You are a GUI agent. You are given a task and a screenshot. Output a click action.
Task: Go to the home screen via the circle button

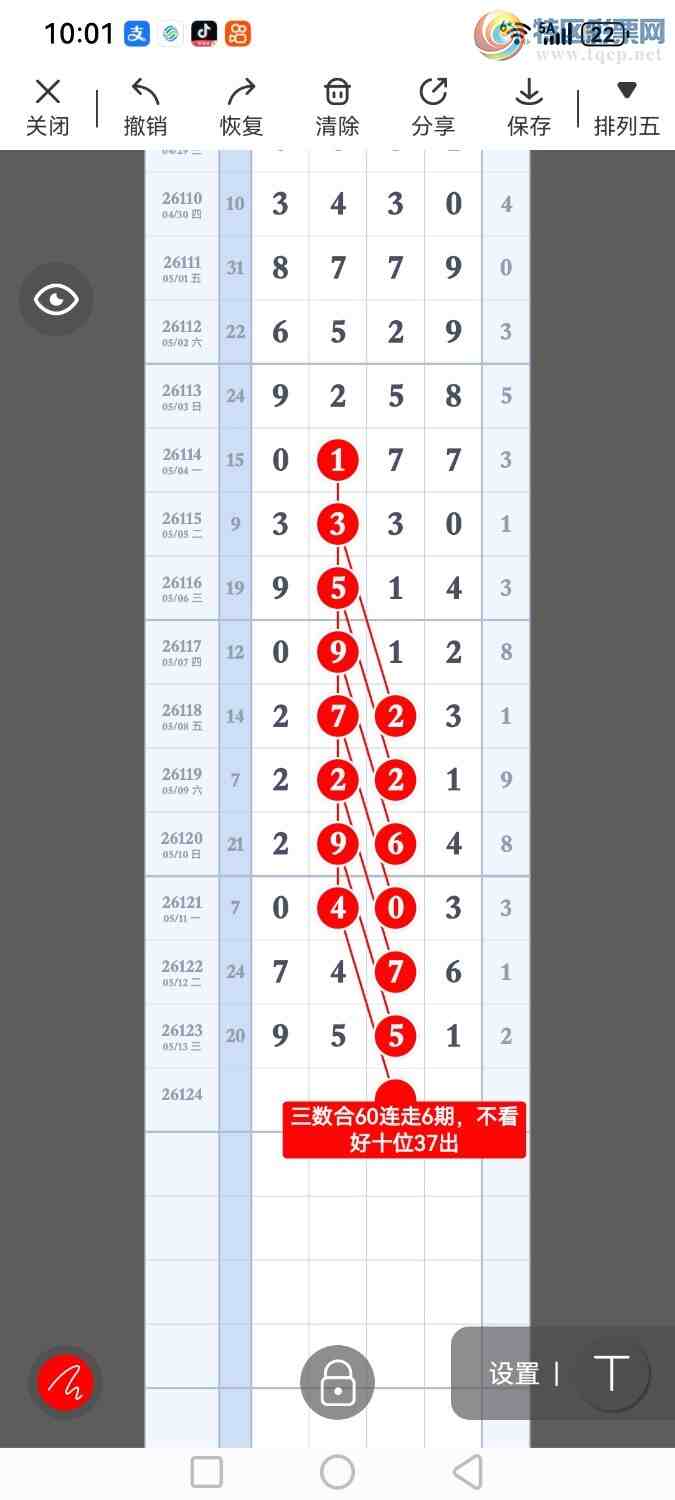click(x=337, y=1472)
